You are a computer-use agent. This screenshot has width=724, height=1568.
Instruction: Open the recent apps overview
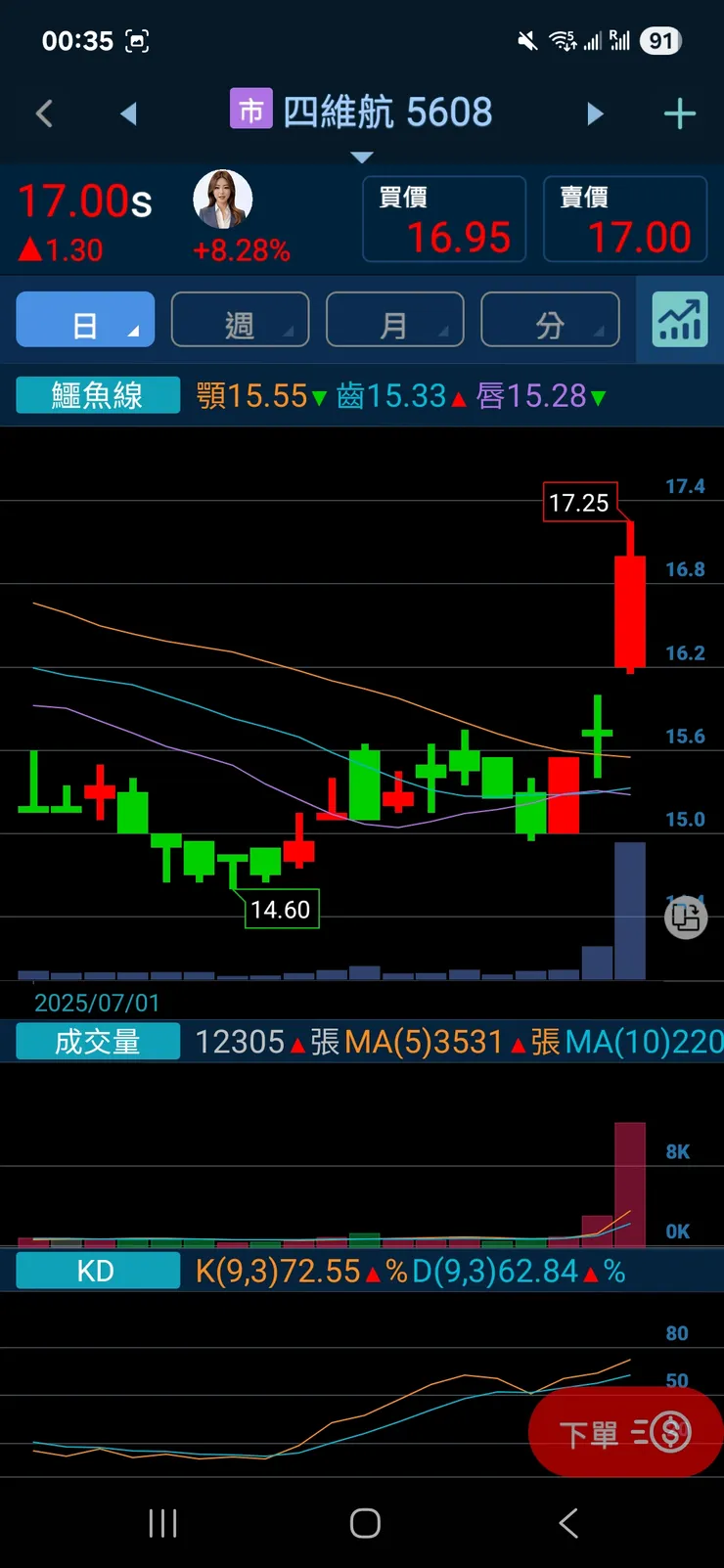click(162, 1523)
